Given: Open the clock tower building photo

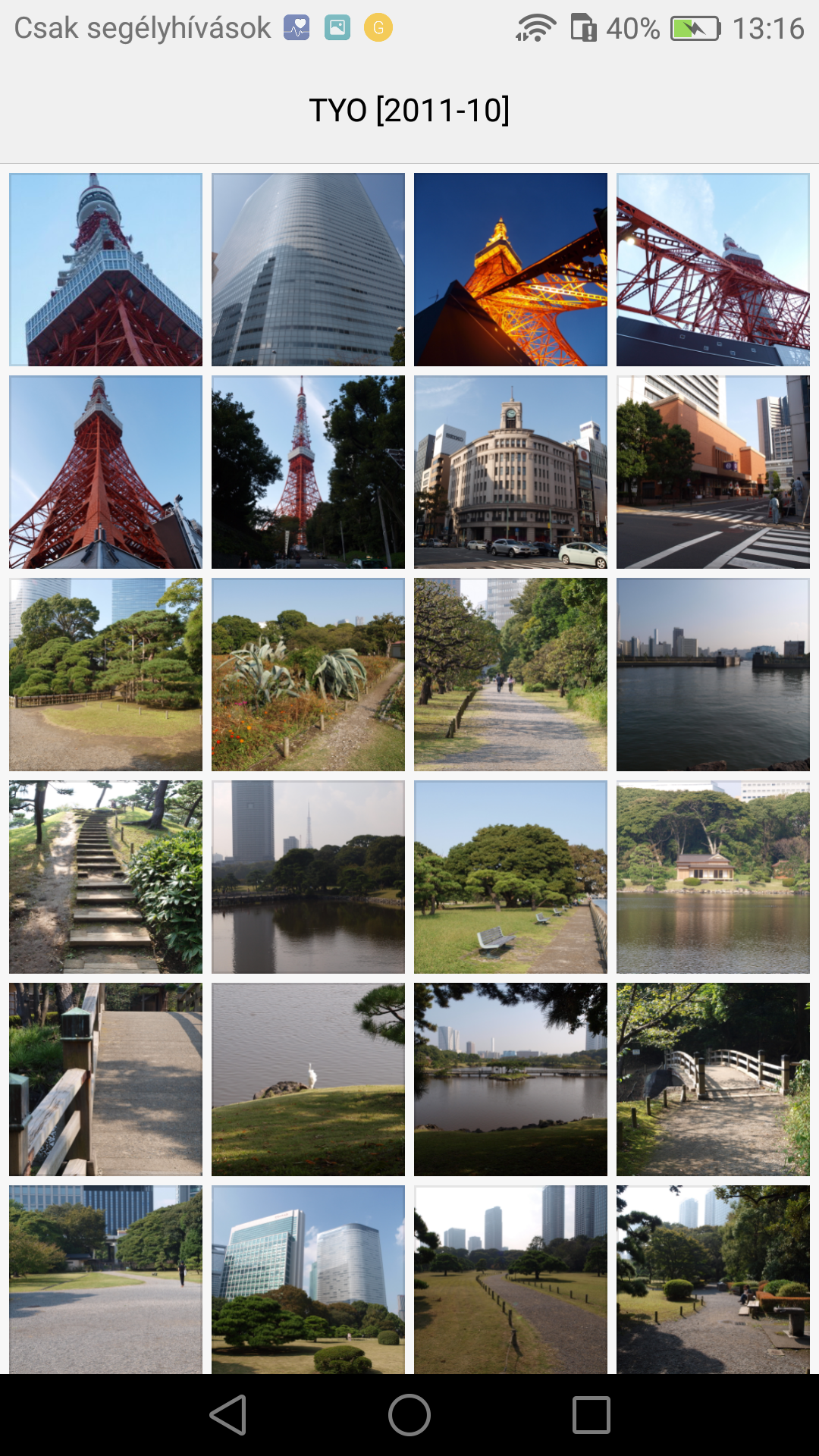Looking at the screenshot, I should [x=510, y=472].
